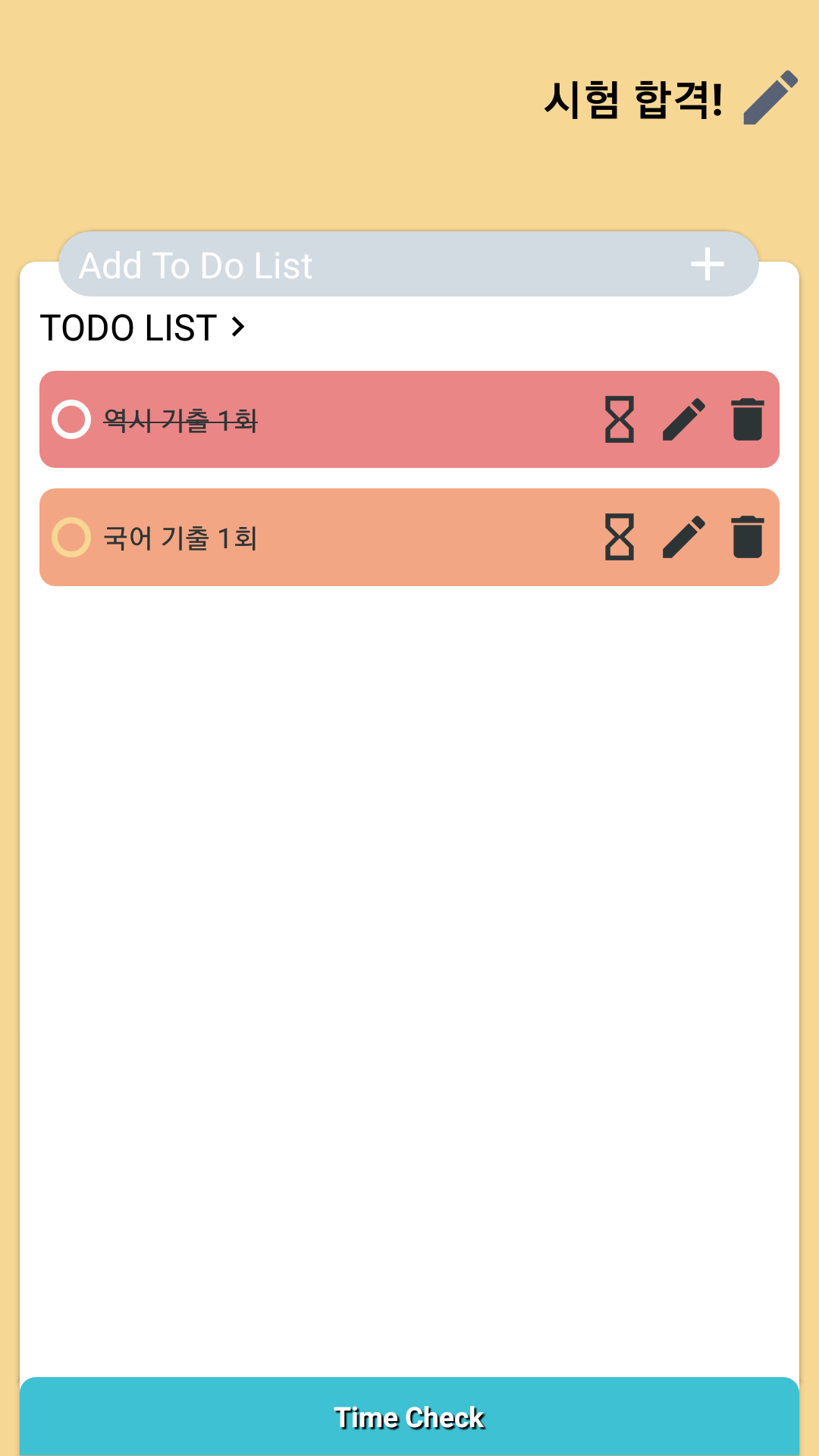Image resolution: width=819 pixels, height=1456 pixels.
Task: Focus the Add To Do List field
Action: pos(364,265)
